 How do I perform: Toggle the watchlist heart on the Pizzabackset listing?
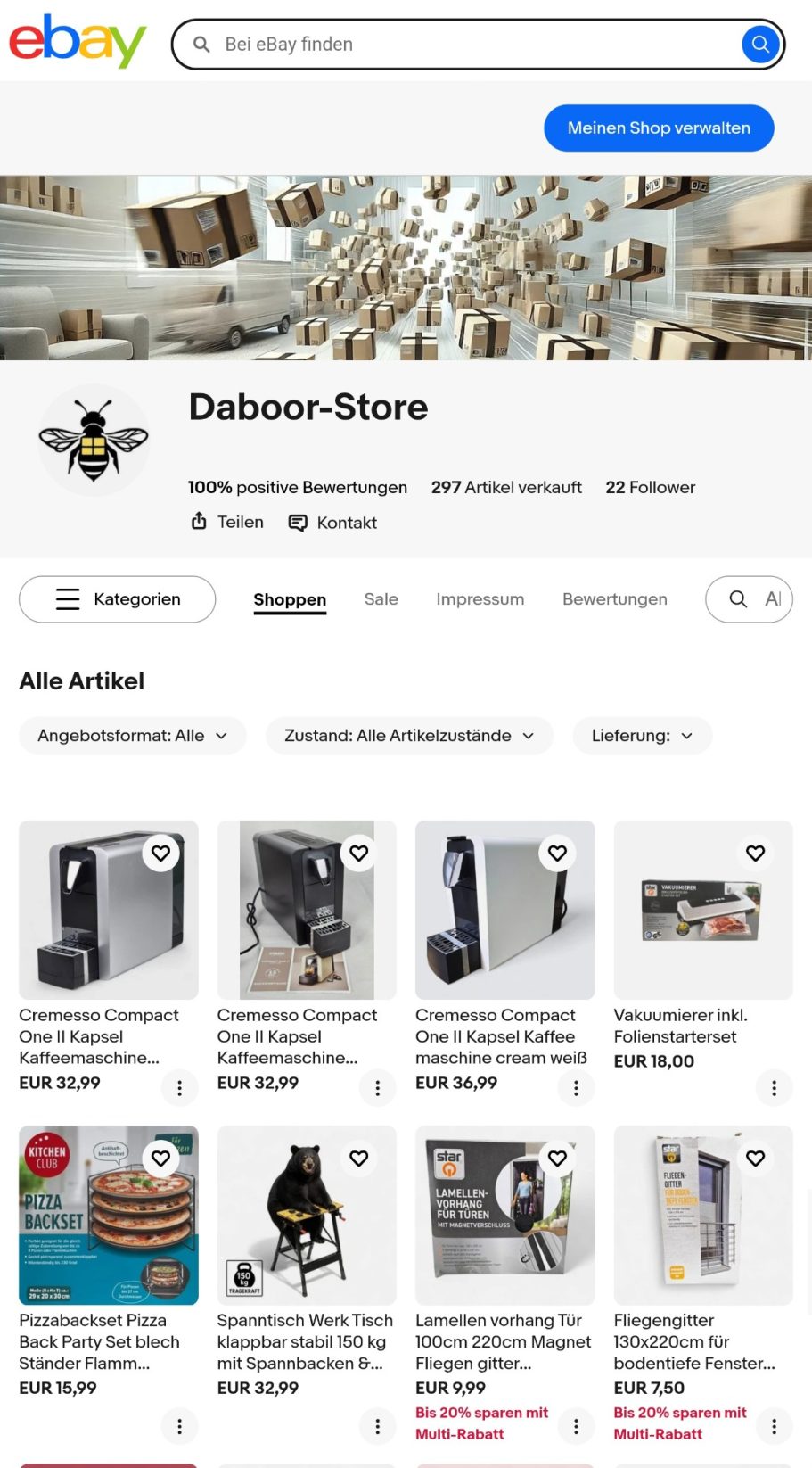[x=160, y=1158]
